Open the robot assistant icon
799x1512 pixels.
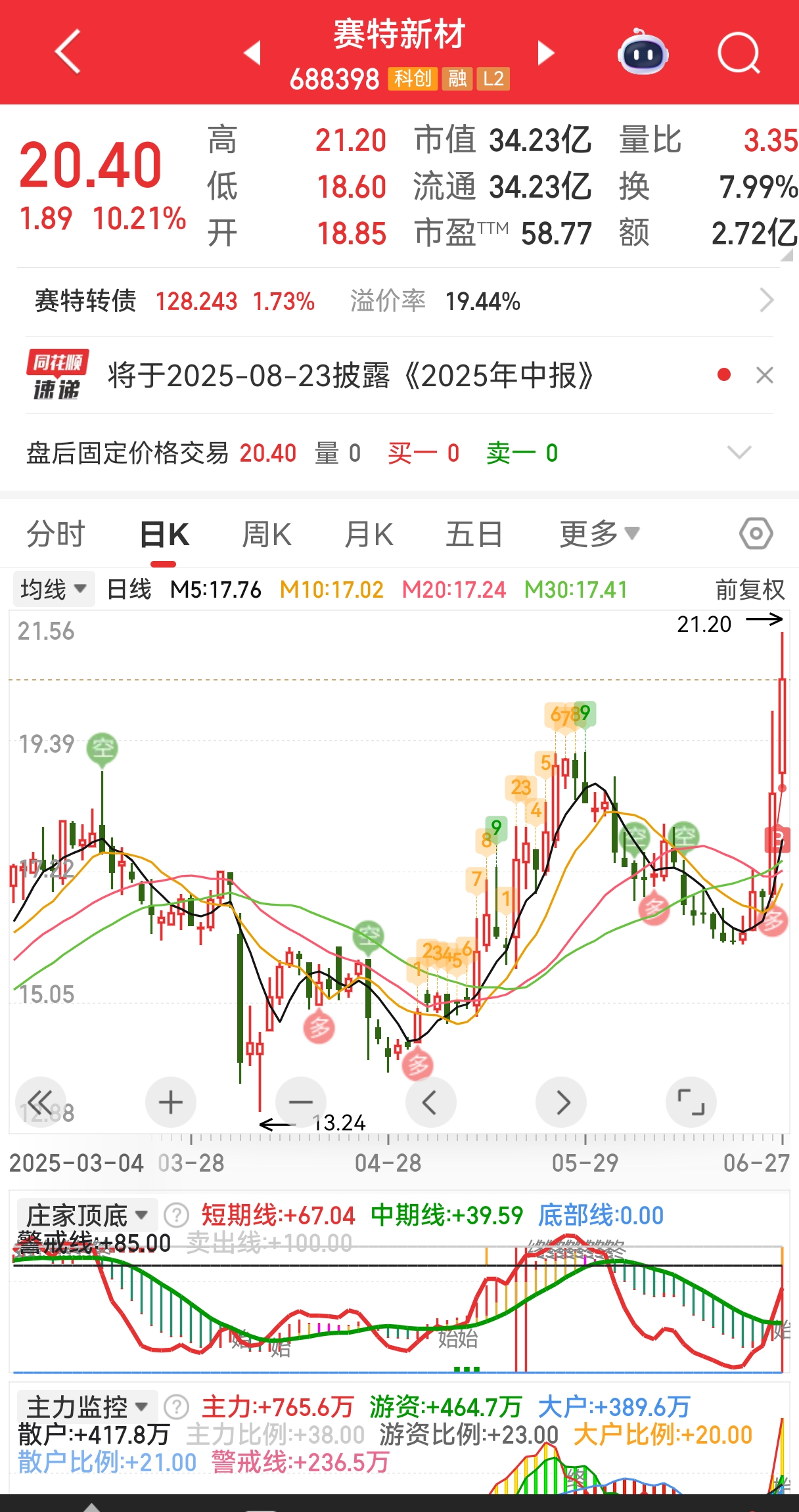643,53
